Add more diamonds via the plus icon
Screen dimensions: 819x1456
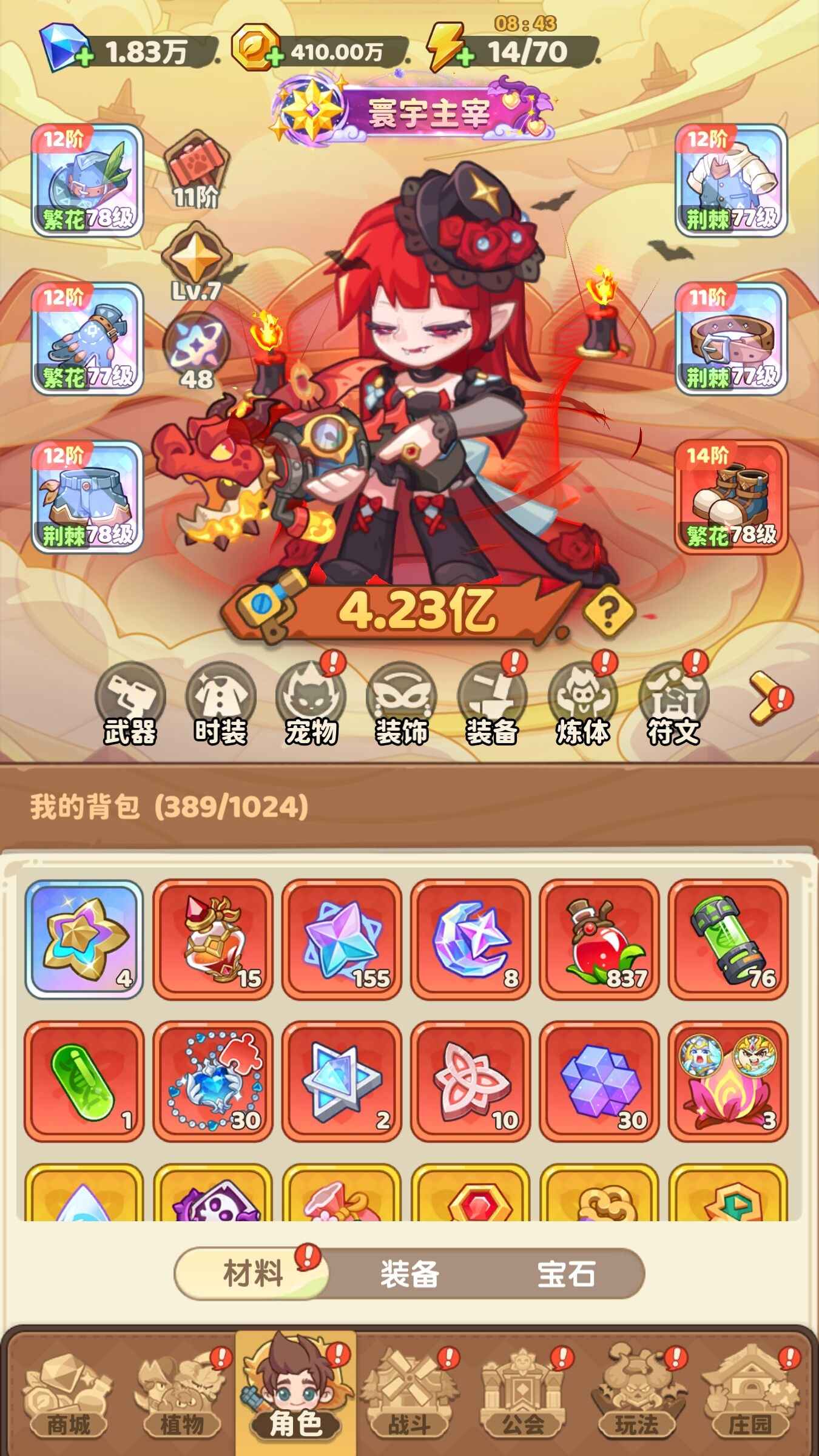point(85,58)
